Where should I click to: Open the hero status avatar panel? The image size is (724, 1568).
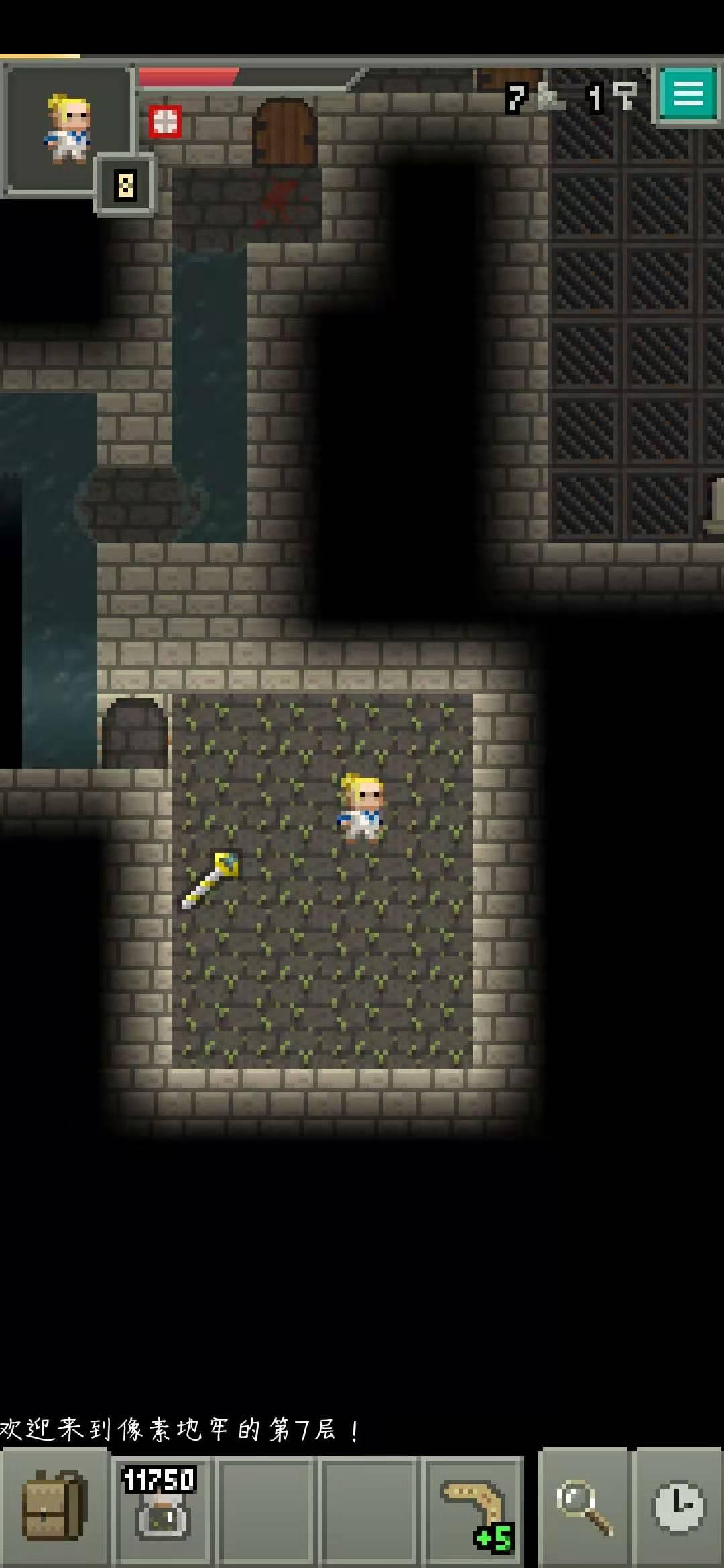click(x=67, y=129)
